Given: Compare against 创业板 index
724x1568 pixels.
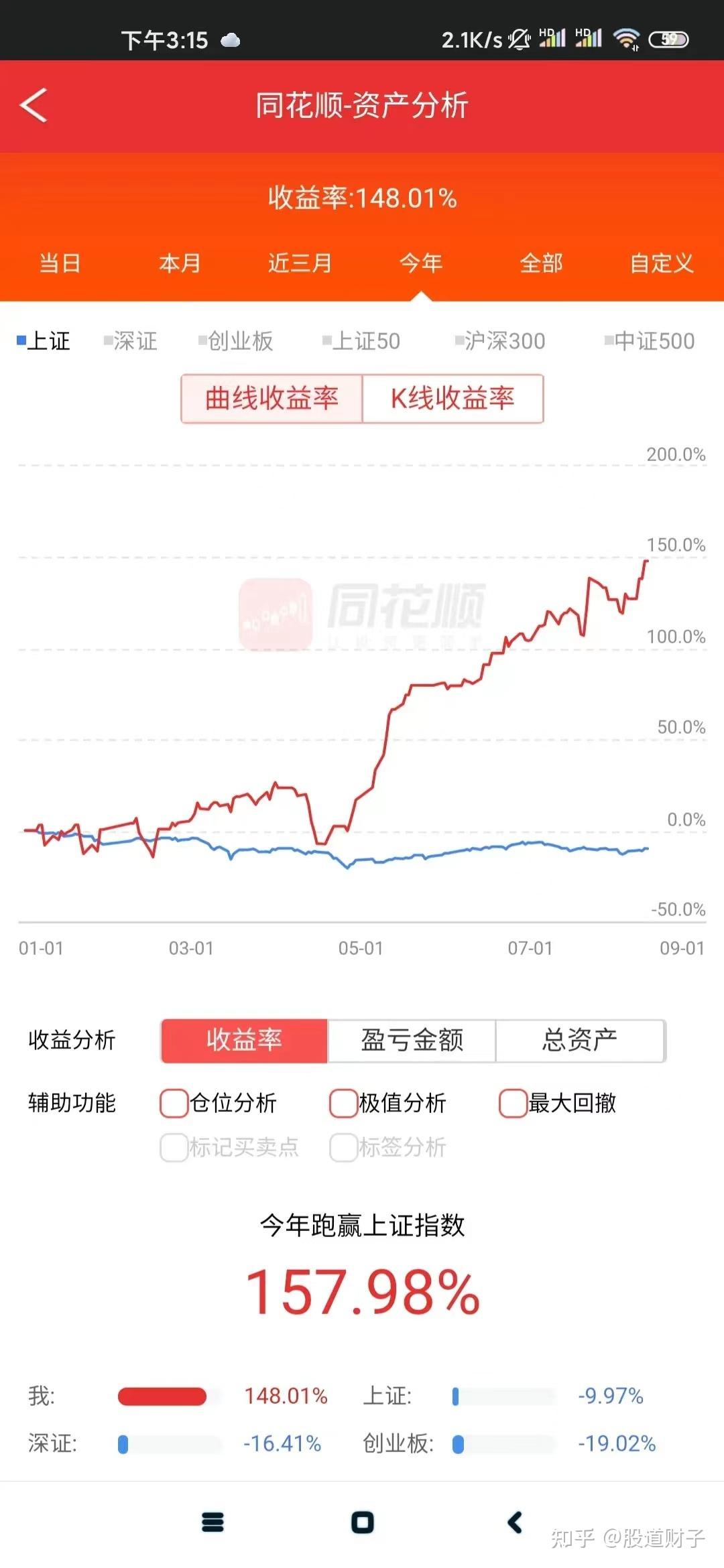Looking at the screenshot, I should pyautogui.click(x=236, y=341).
